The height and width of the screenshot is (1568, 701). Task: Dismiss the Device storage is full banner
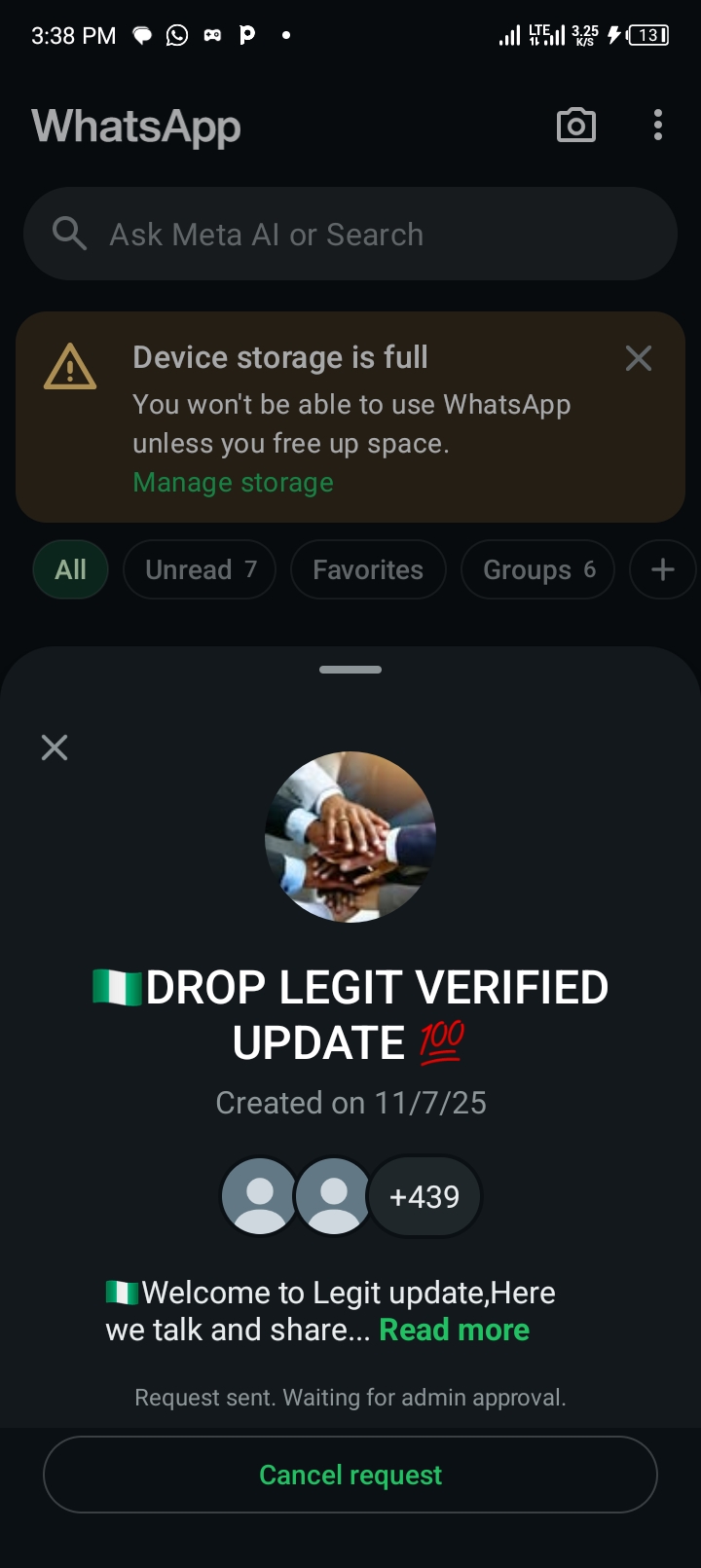point(639,358)
